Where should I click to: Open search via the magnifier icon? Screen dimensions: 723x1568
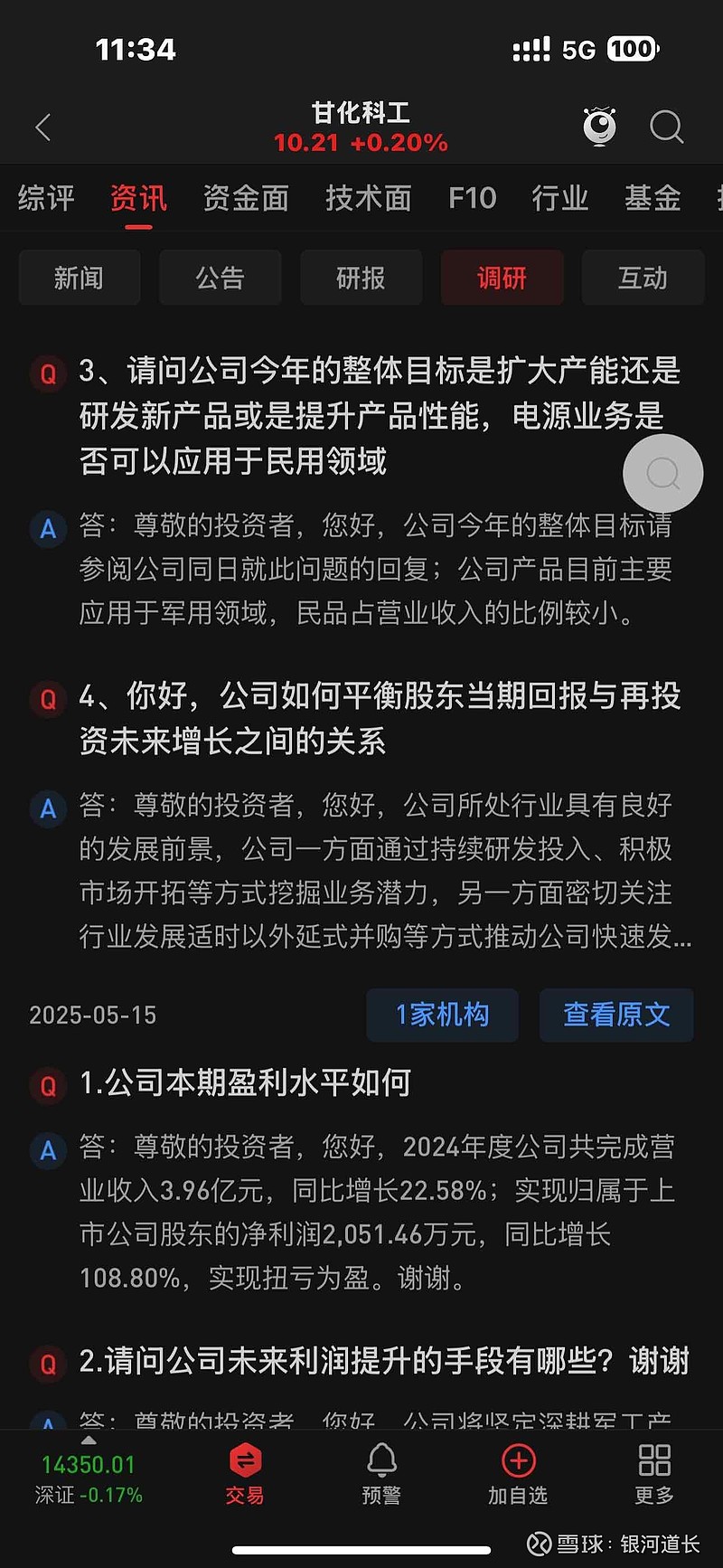[667, 127]
